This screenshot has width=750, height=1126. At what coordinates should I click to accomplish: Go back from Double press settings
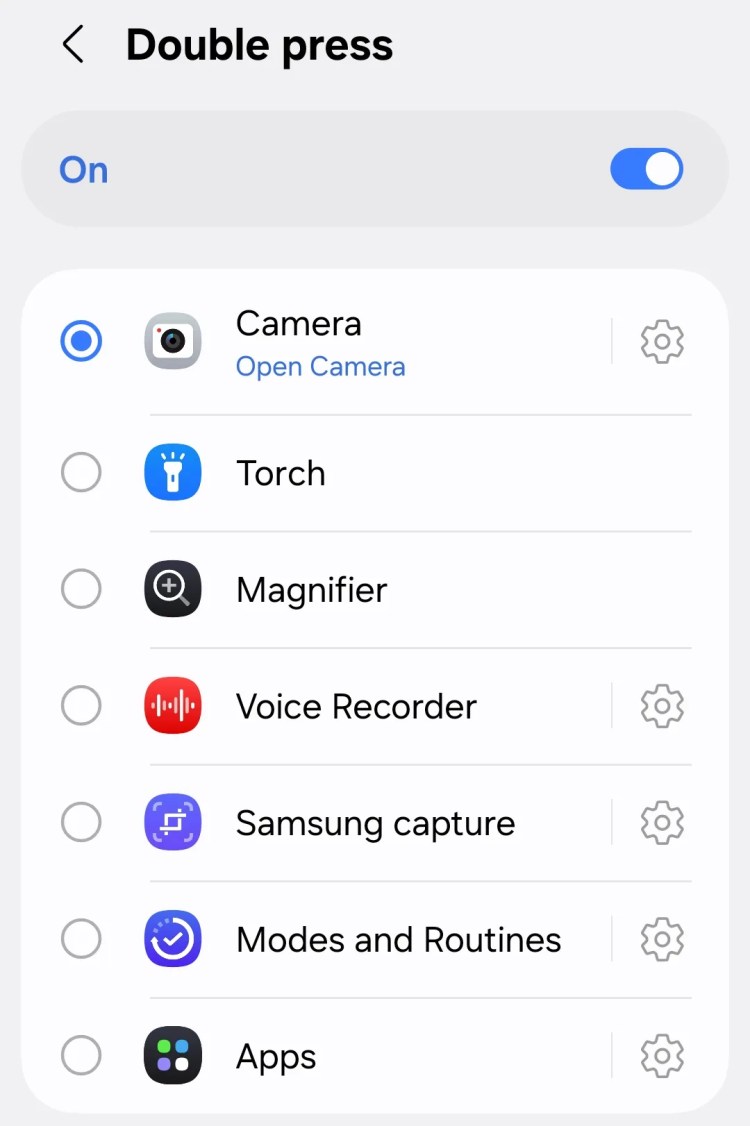73,46
